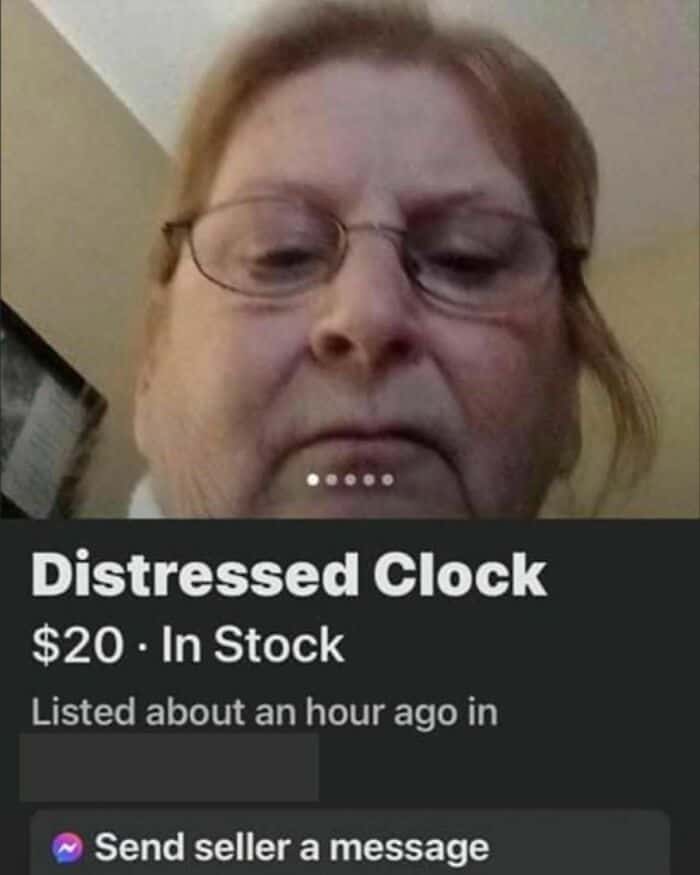Tap the photo carousel page indicator dots
This screenshot has width=700, height=875.
pos(350,481)
